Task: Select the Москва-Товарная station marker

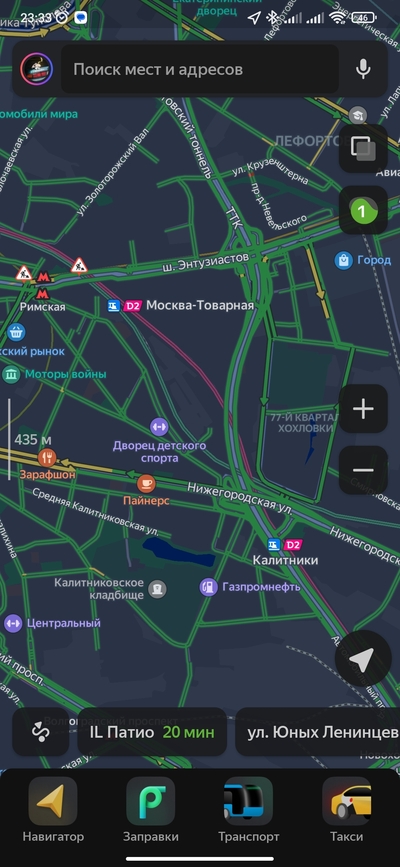Action: [x=200, y=305]
